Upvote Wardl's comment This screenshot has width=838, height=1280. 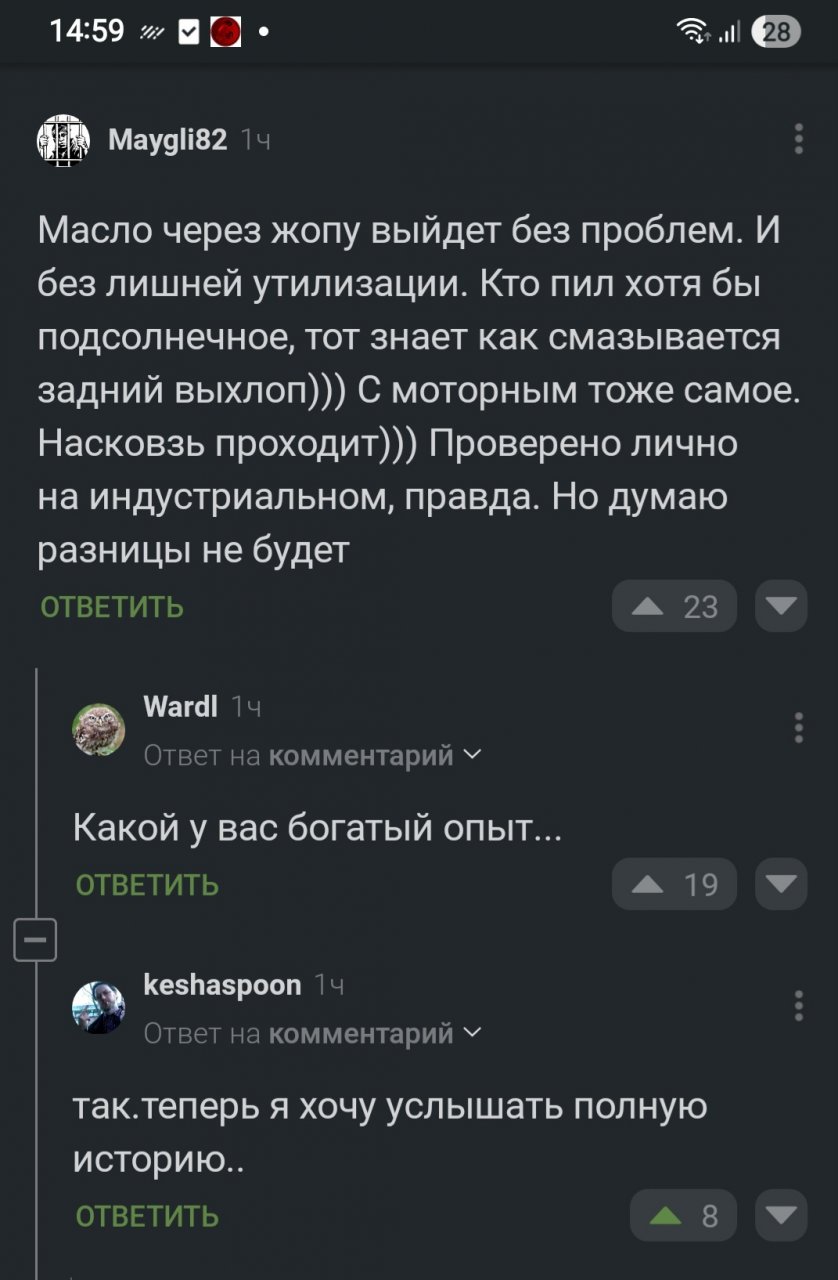(673, 884)
